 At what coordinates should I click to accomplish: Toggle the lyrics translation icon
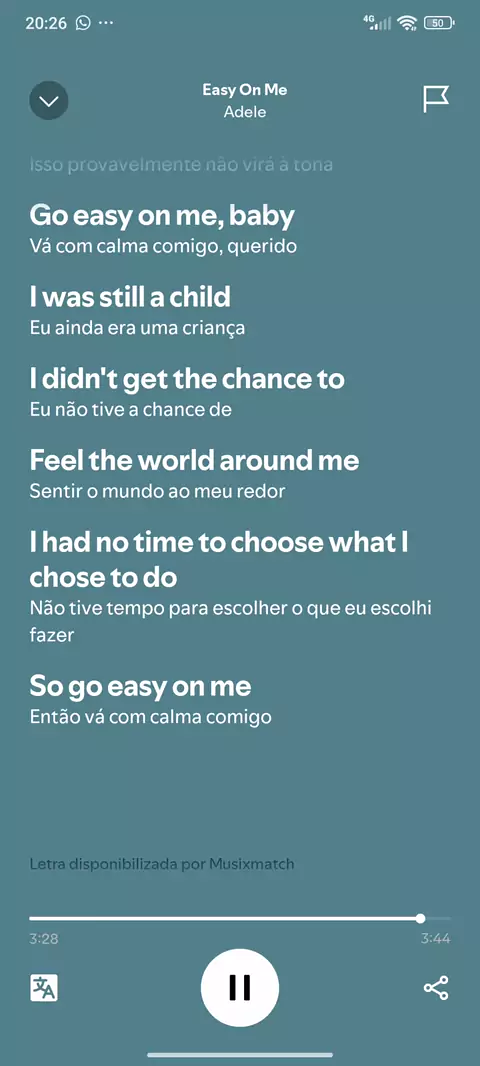pyautogui.click(x=44, y=988)
